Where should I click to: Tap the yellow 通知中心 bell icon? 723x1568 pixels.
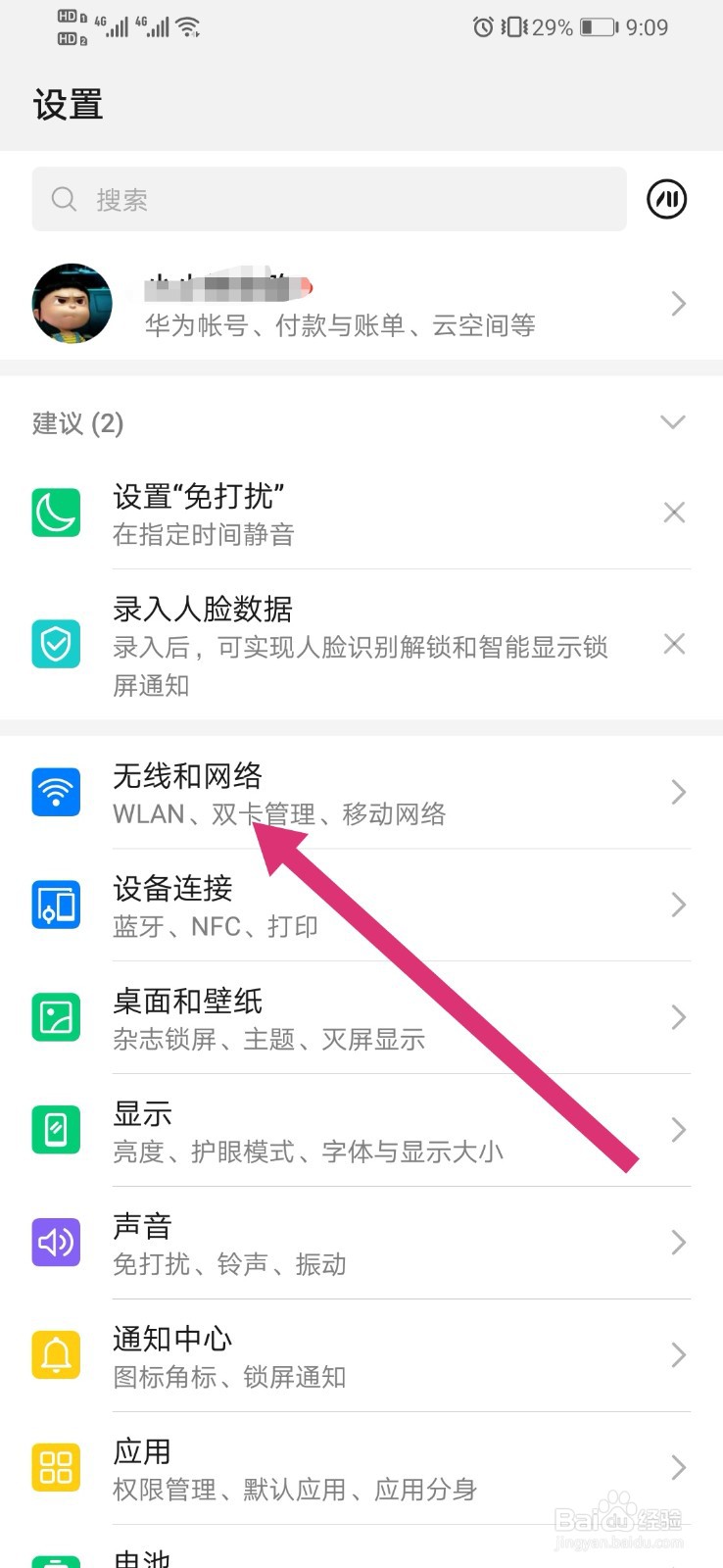tap(56, 1354)
